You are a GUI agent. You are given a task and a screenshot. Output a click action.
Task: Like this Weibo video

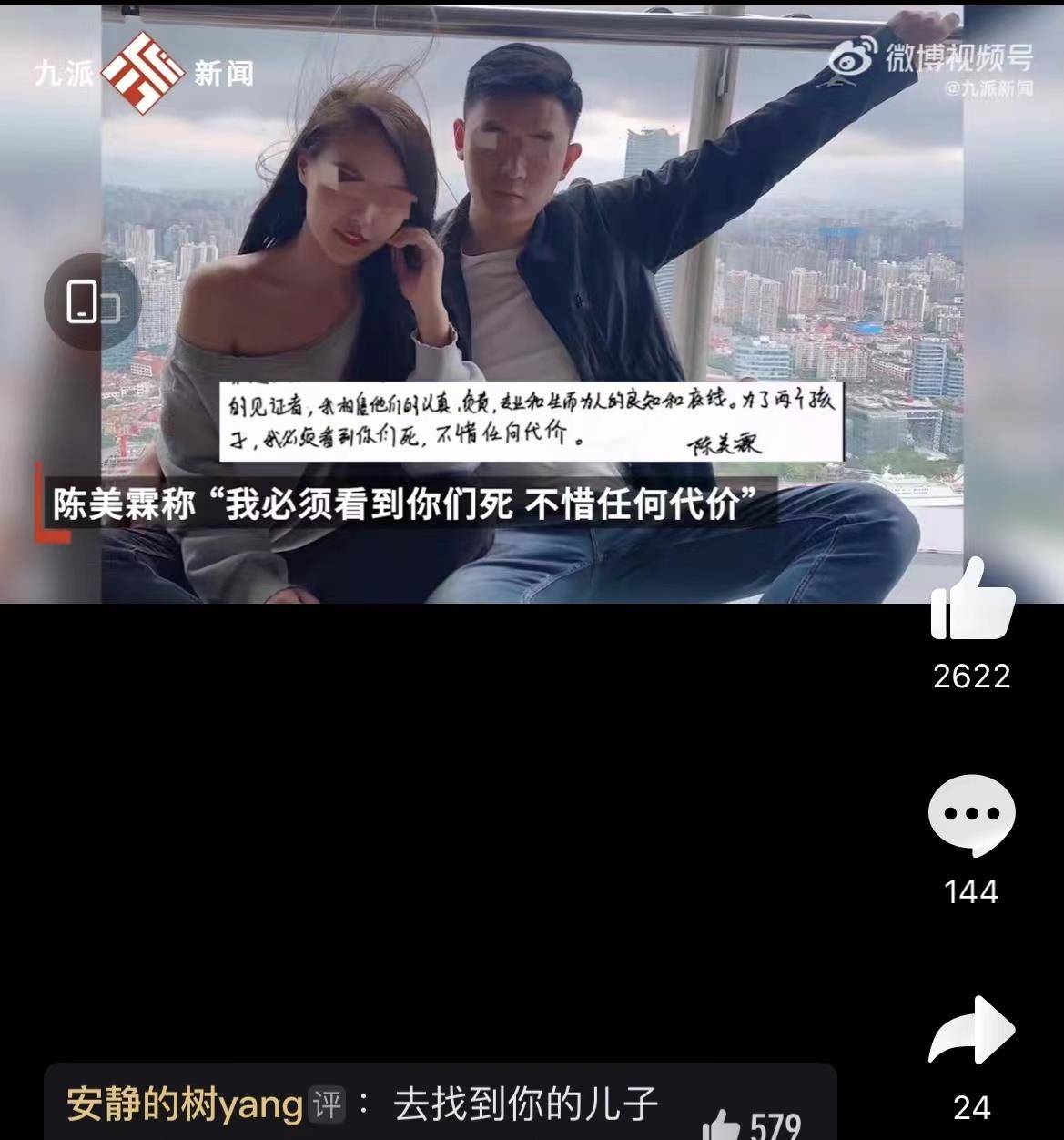tap(971, 603)
